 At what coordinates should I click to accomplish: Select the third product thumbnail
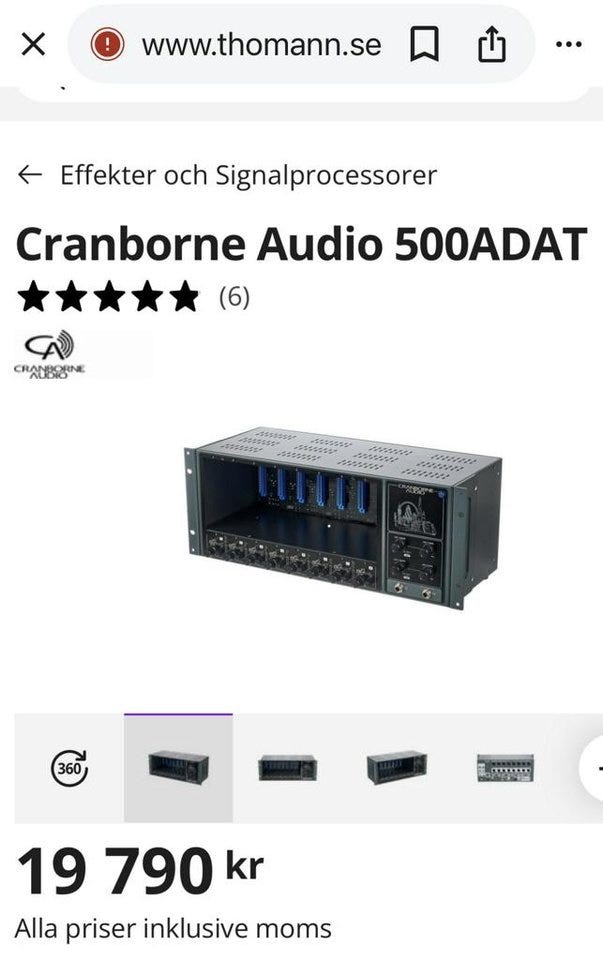pyautogui.click(x=397, y=768)
